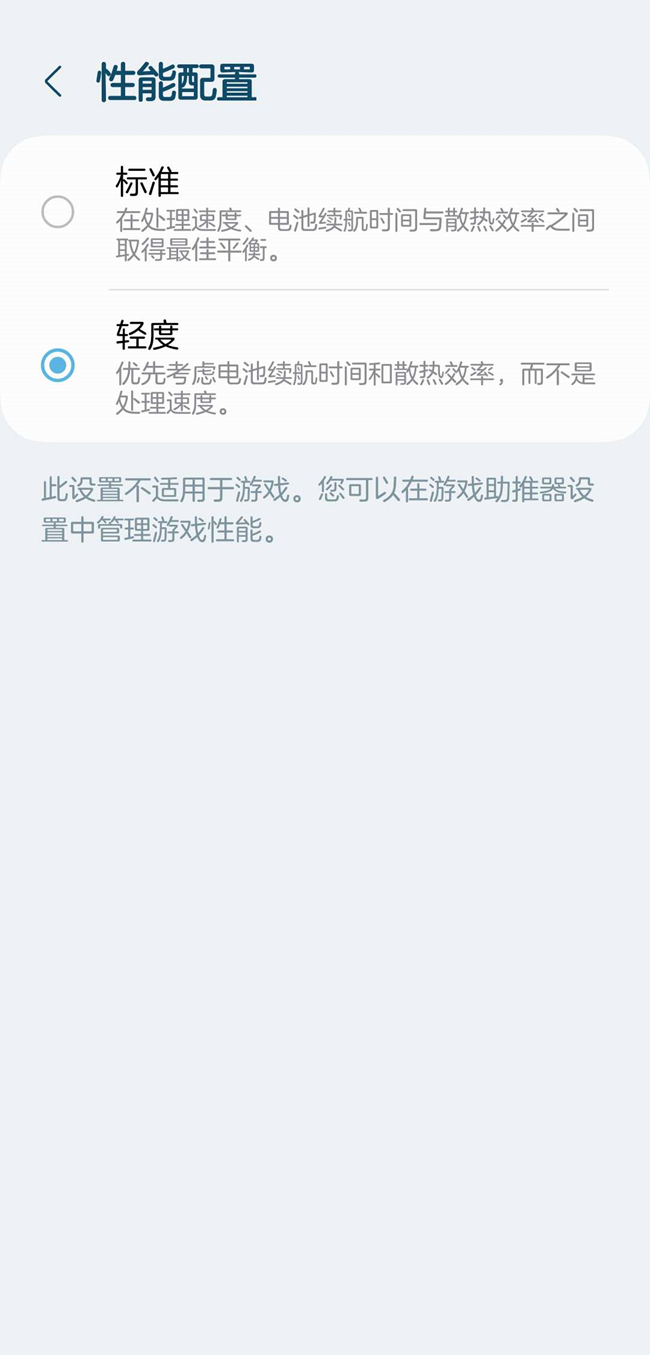
Task: Select the 标准 performance profile
Action: pyautogui.click(x=58, y=212)
